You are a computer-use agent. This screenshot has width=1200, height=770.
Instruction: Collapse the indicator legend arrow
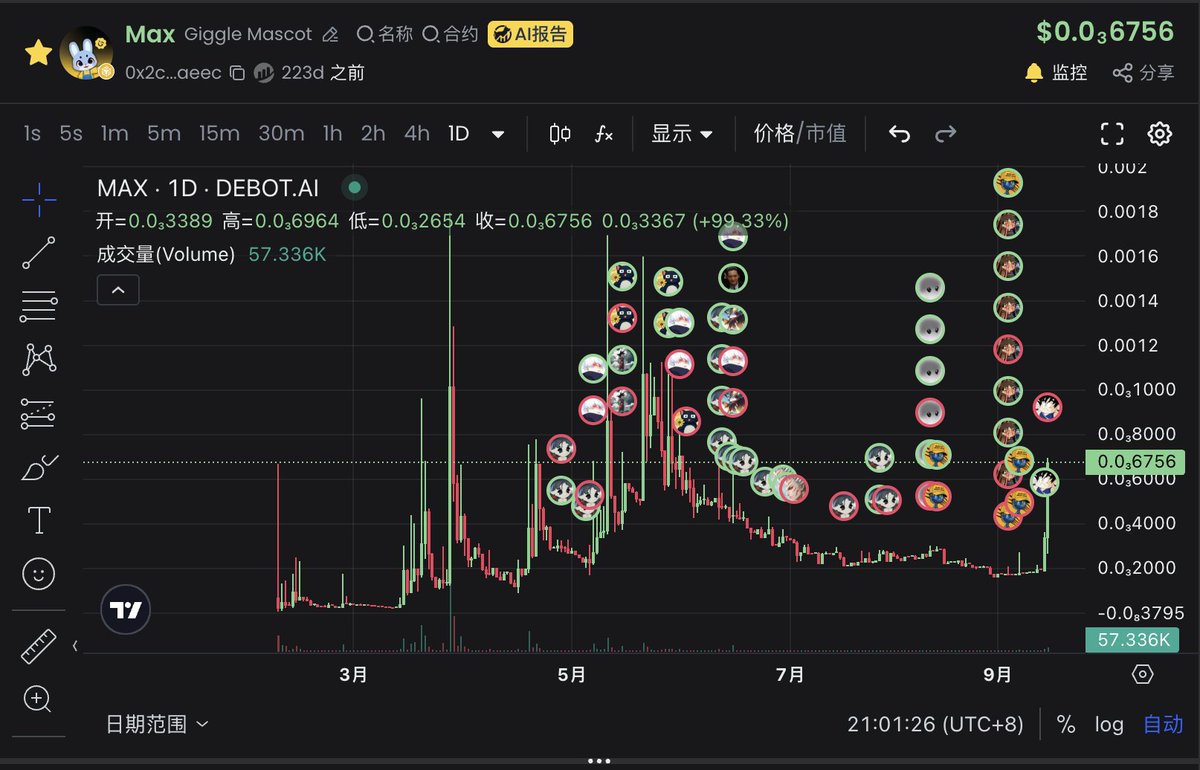tap(118, 290)
